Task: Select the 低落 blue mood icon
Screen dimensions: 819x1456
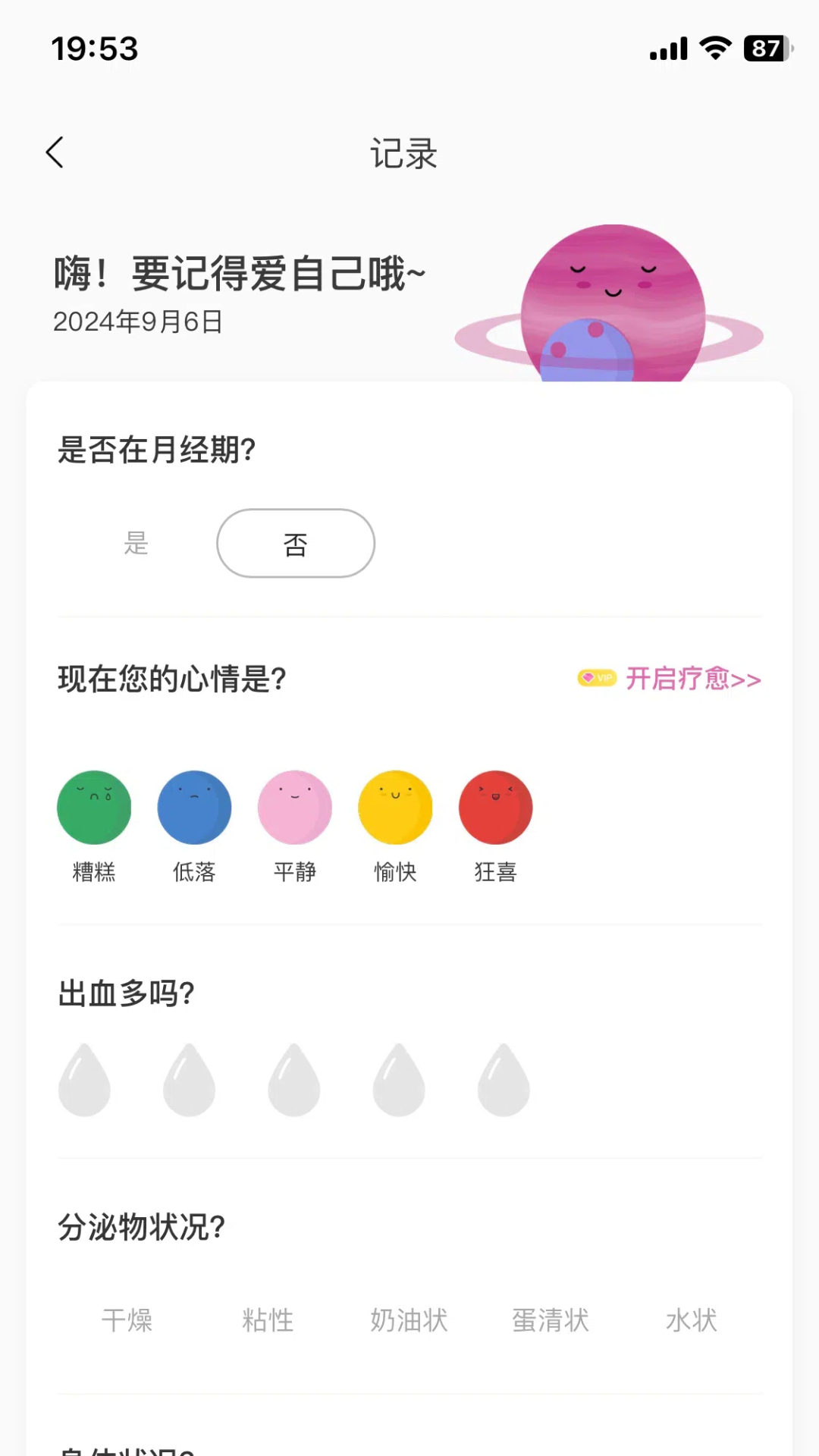Action: tap(194, 806)
